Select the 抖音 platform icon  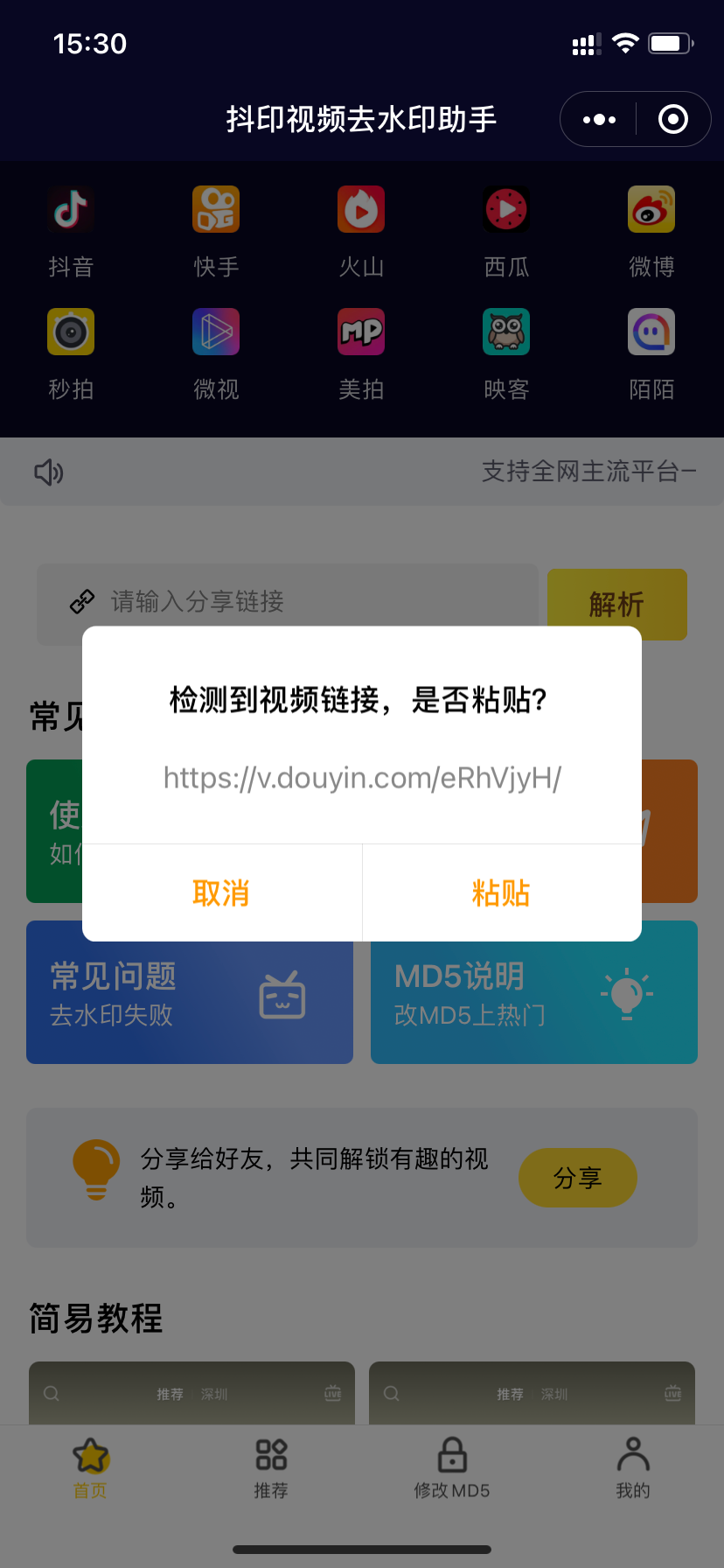pyautogui.click(x=71, y=210)
